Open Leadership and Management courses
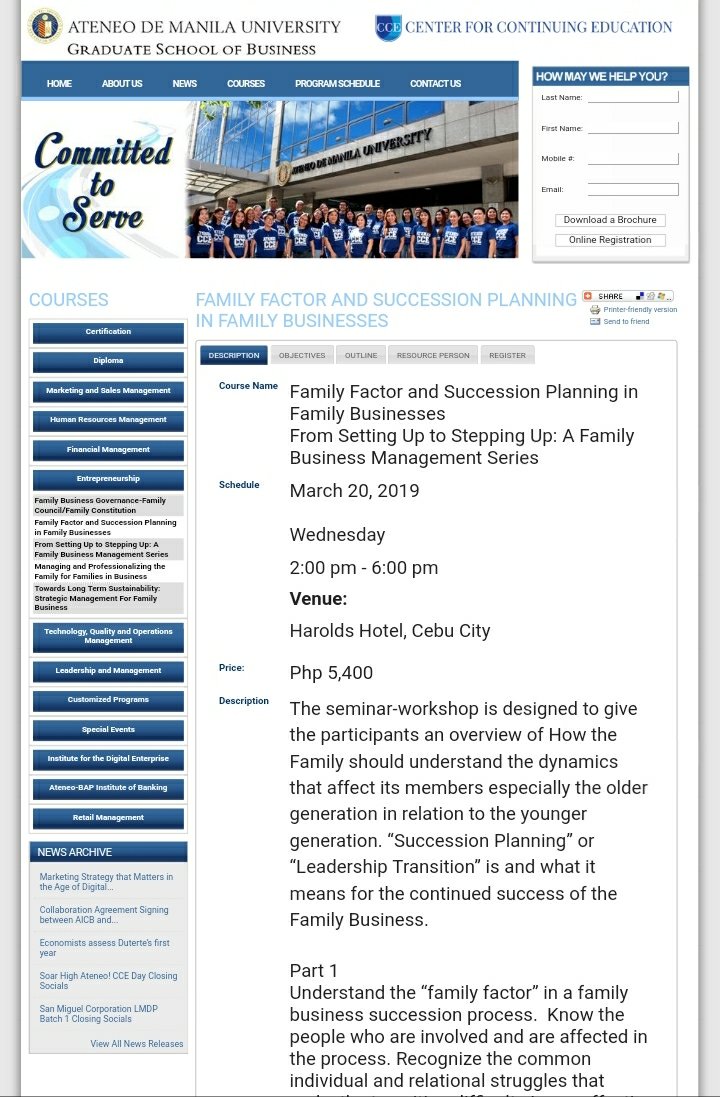The height and width of the screenshot is (1097, 720). 108,671
